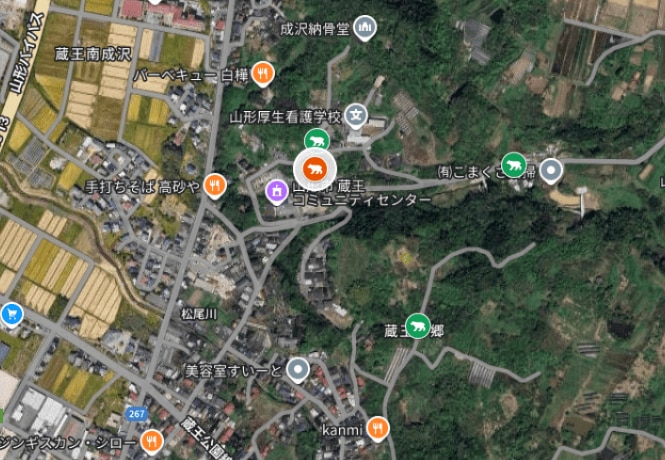The width and height of the screenshot is (665, 460).
Task: Tap the highlighted orange bear marker
Action: pos(315,167)
